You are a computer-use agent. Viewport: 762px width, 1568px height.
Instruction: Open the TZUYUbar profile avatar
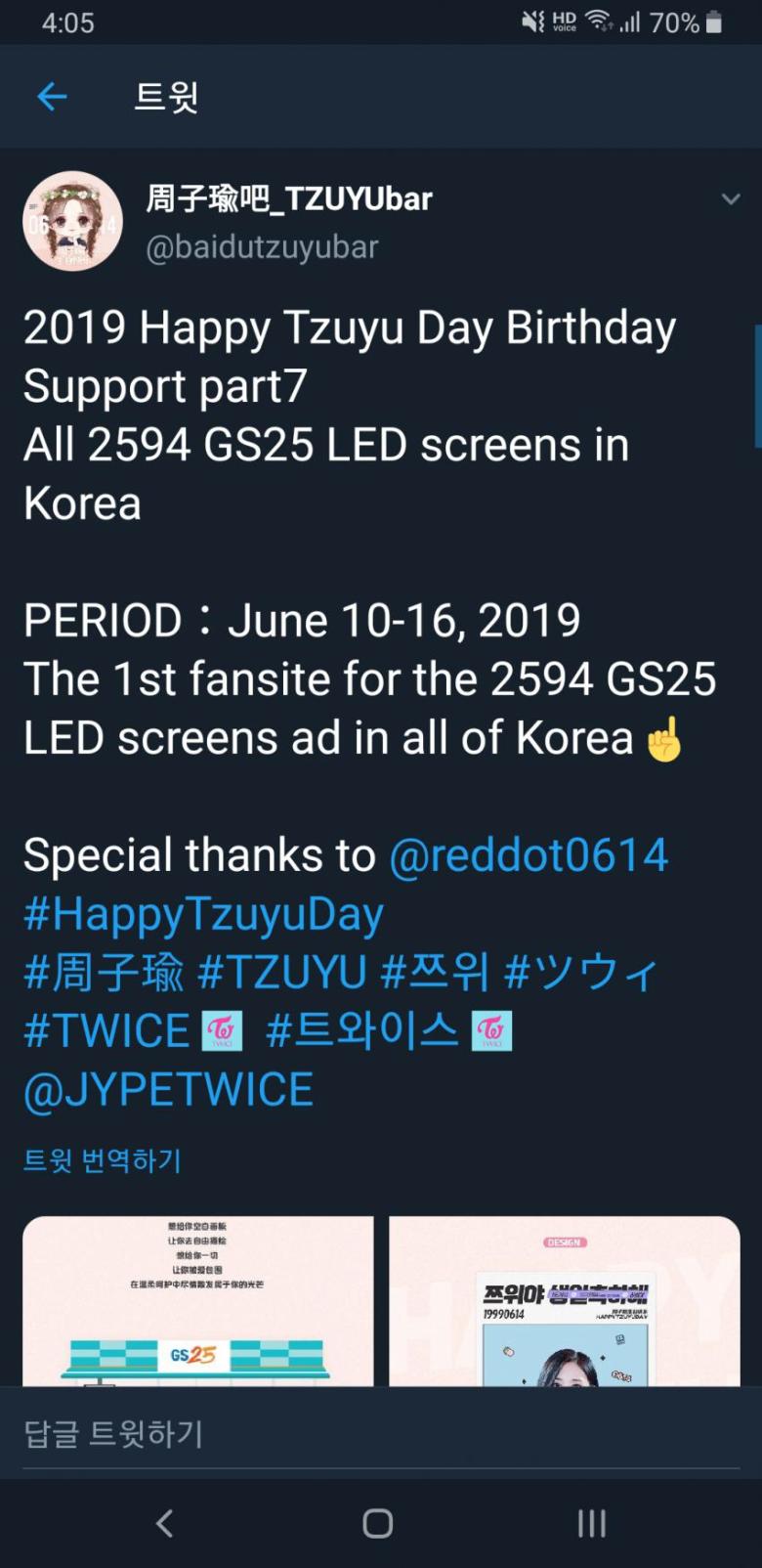(72, 221)
